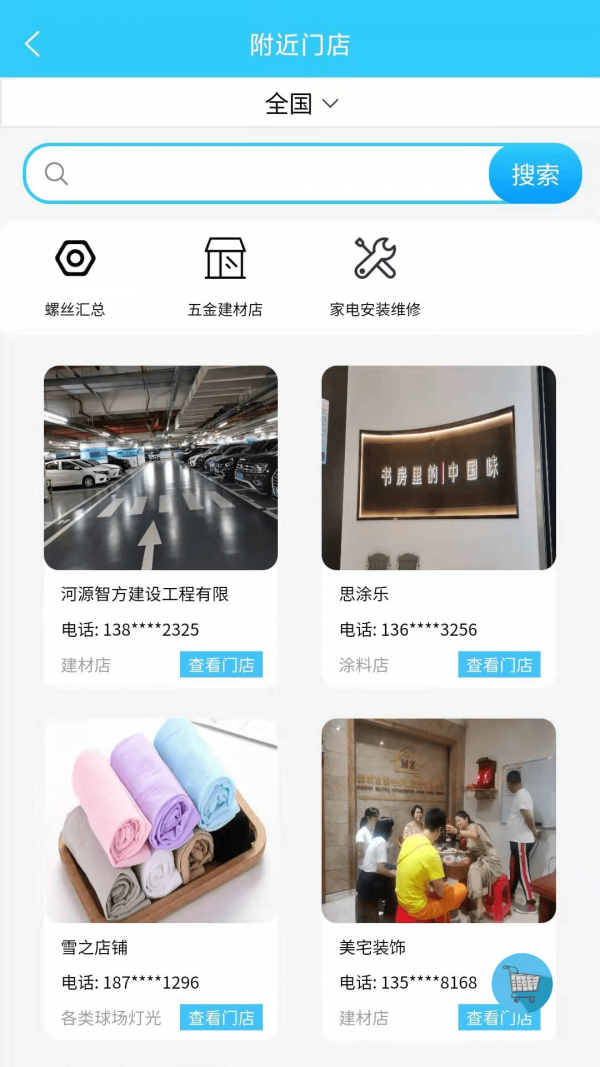Image resolution: width=600 pixels, height=1067 pixels.
Task: Open the 螺丝汇总 category
Action: point(75,277)
